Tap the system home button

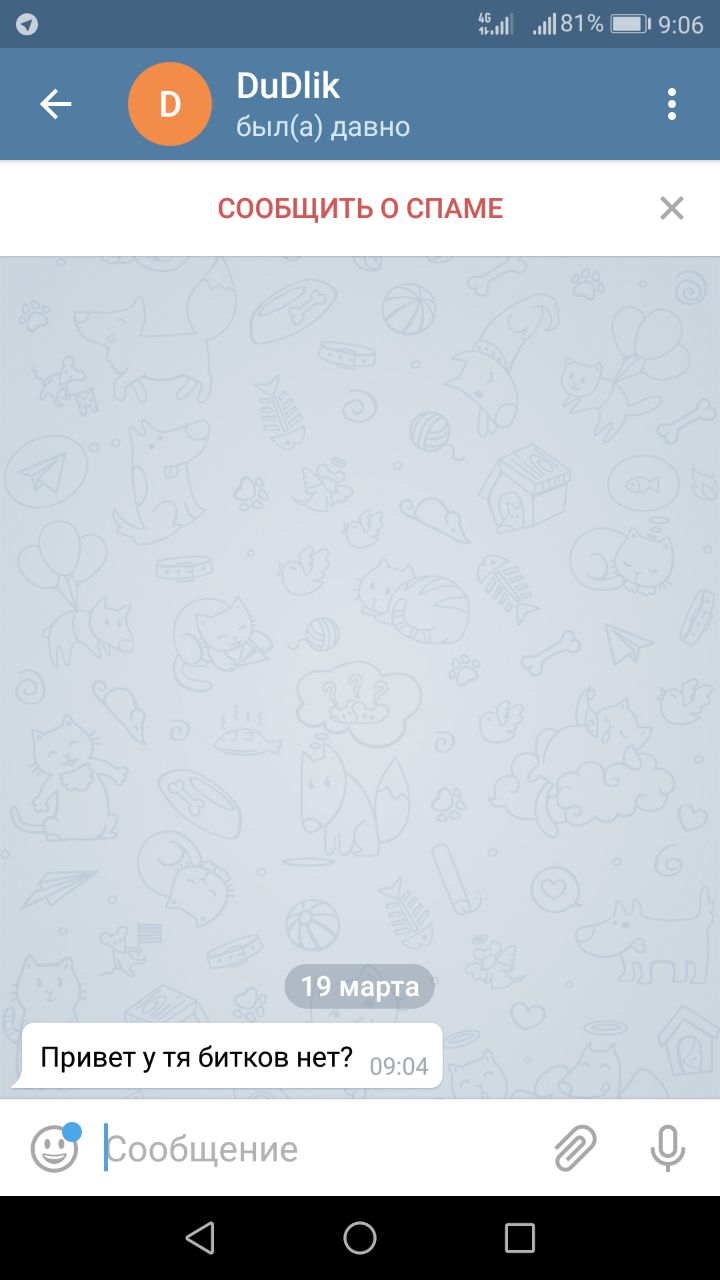tap(360, 1238)
